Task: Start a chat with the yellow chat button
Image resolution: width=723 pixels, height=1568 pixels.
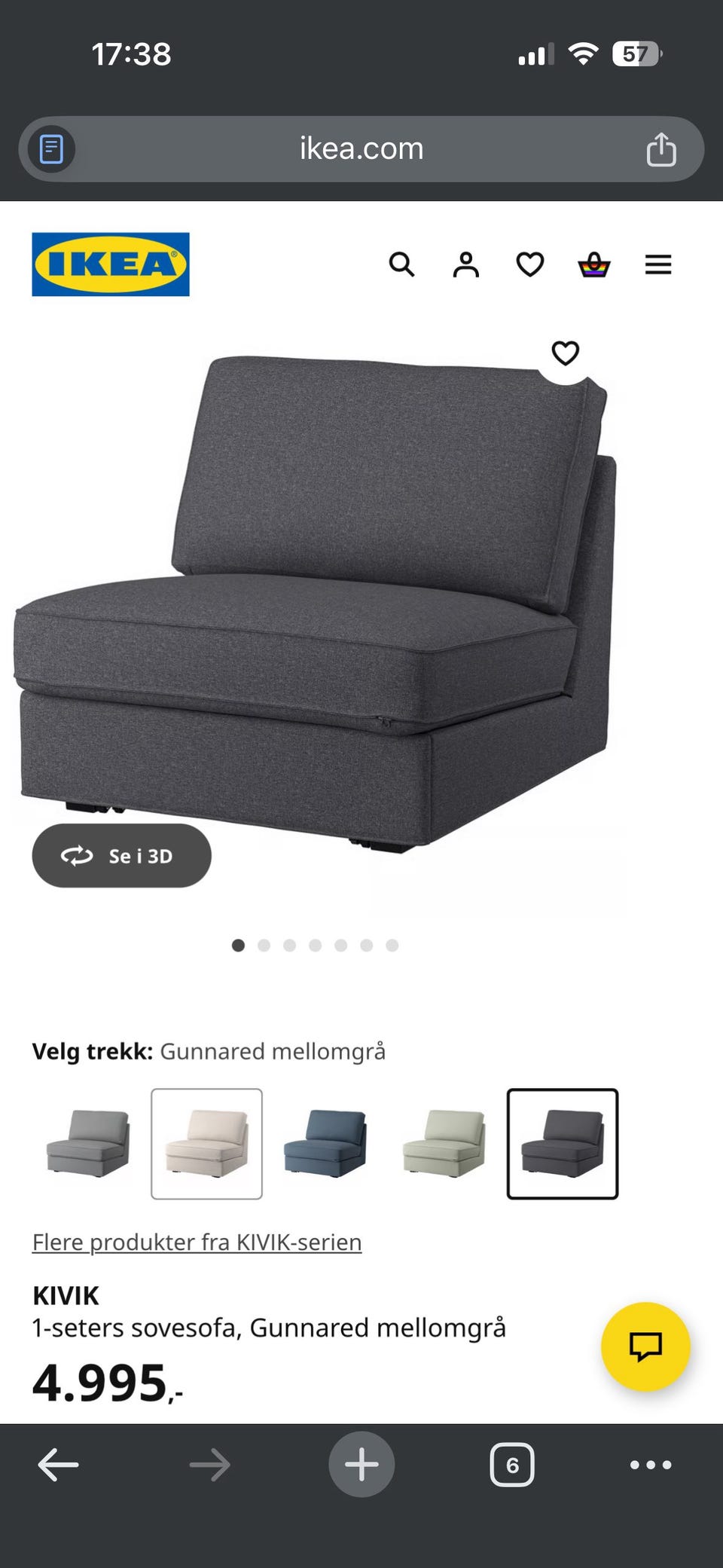Action: [x=645, y=1346]
